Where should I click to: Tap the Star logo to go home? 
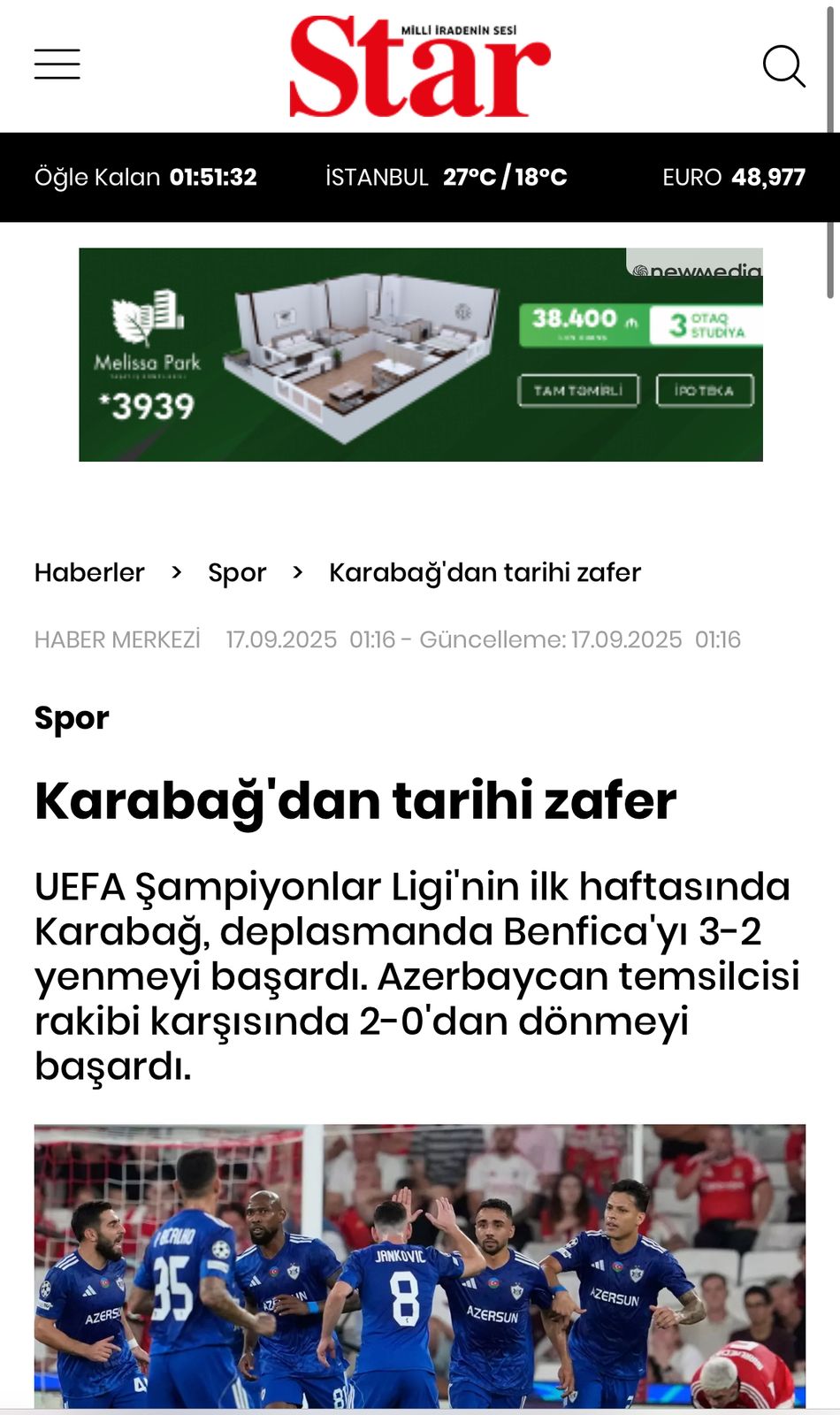pos(420,66)
